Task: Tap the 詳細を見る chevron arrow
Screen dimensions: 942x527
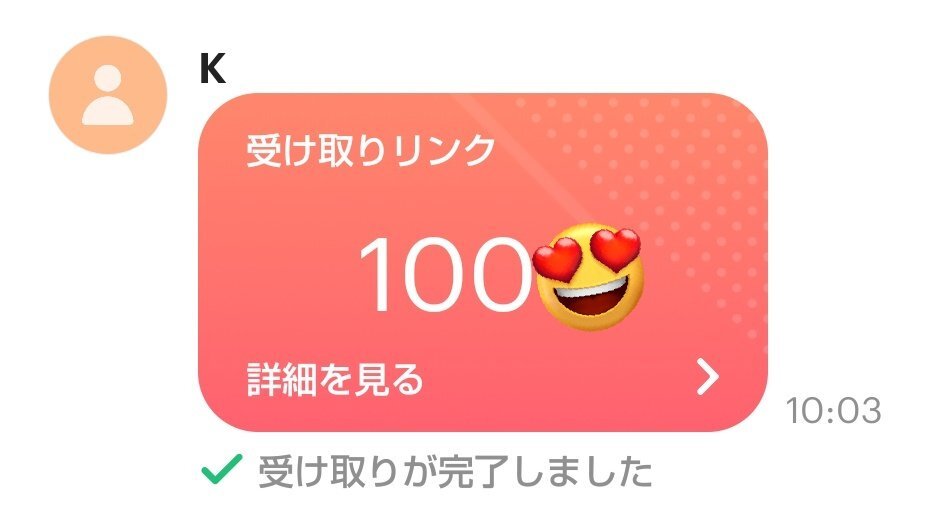Action: click(708, 377)
